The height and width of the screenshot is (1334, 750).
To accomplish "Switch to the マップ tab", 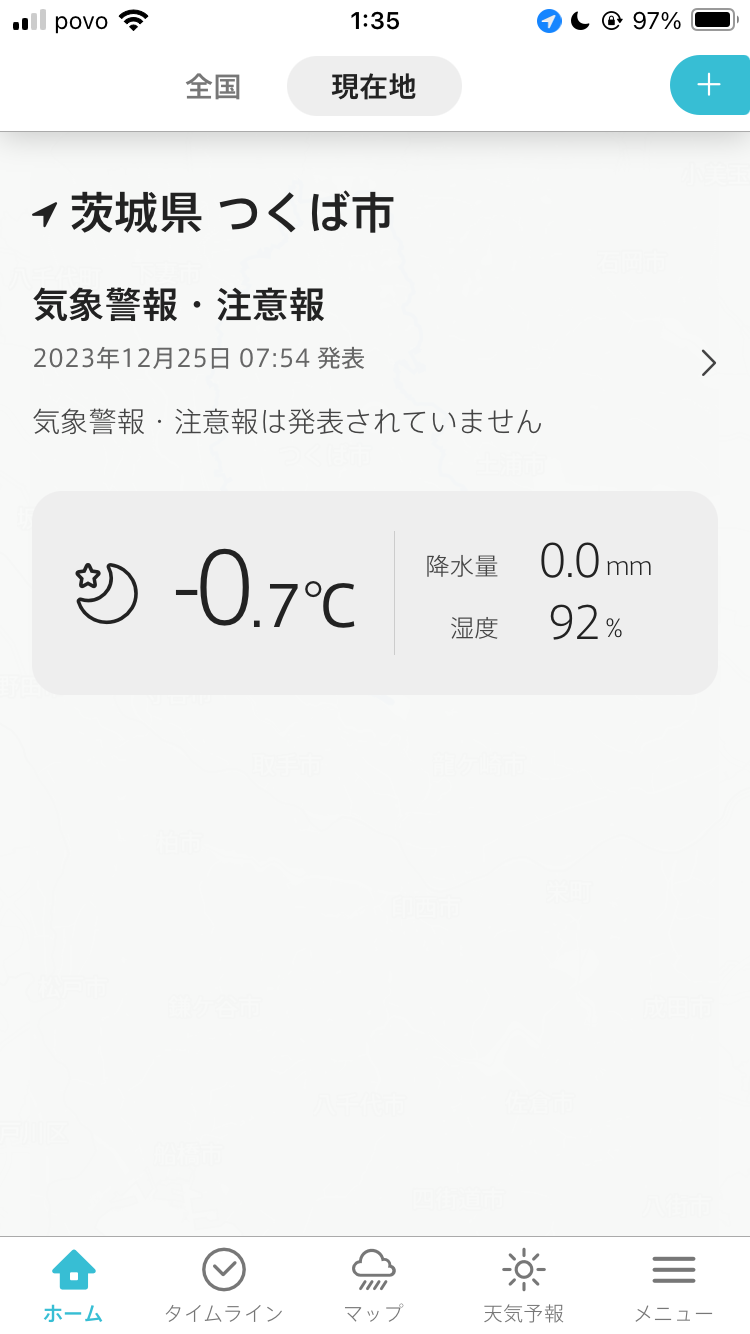I will (374, 1287).
